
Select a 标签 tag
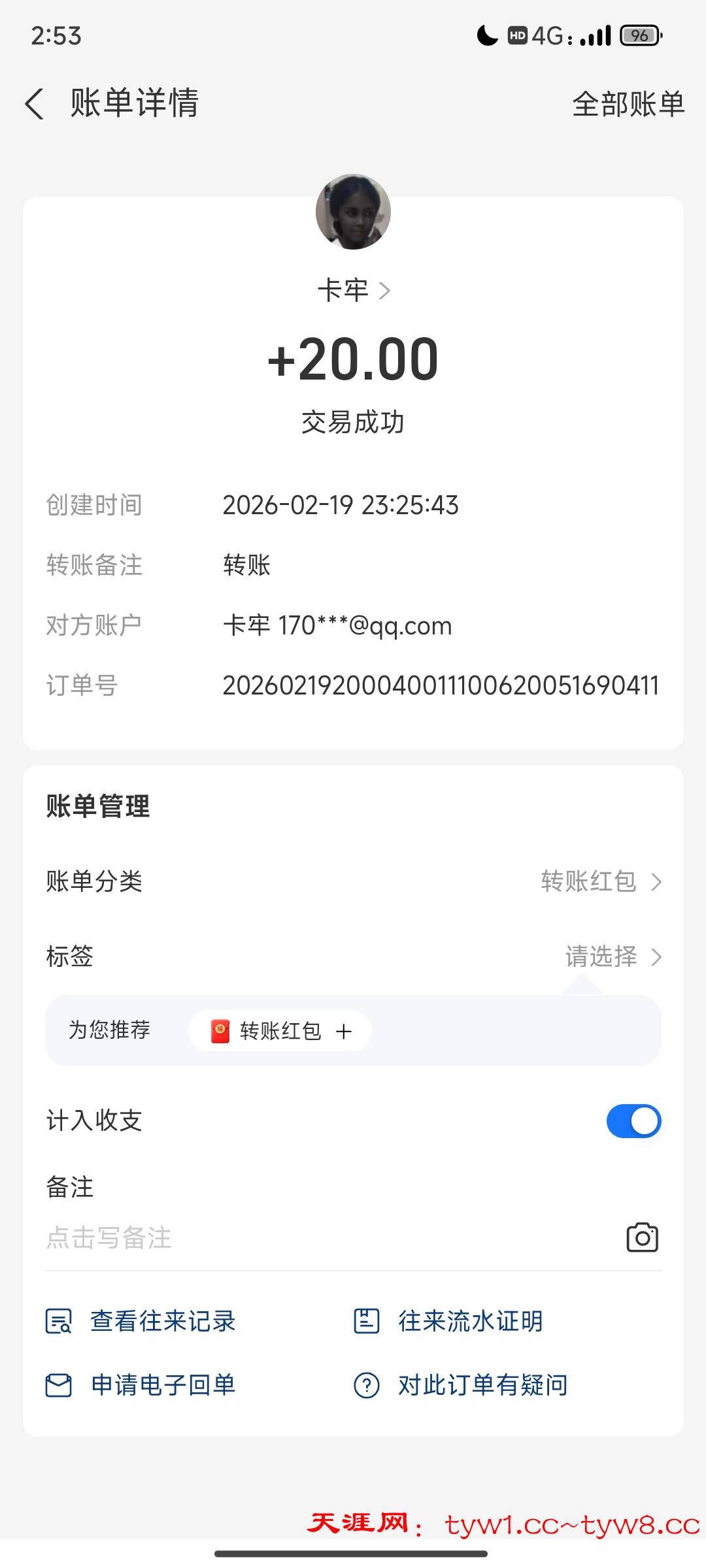click(x=613, y=957)
